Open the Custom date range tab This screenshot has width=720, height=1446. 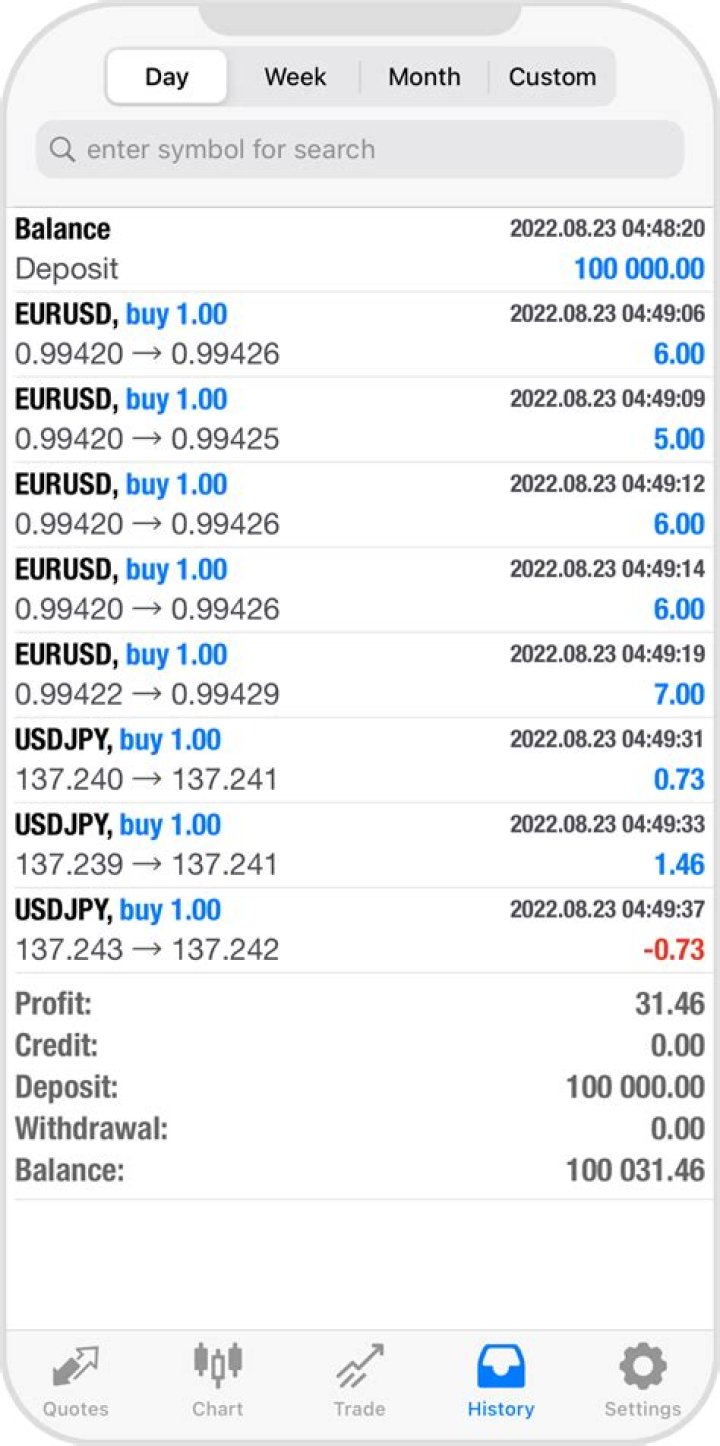[x=553, y=76]
